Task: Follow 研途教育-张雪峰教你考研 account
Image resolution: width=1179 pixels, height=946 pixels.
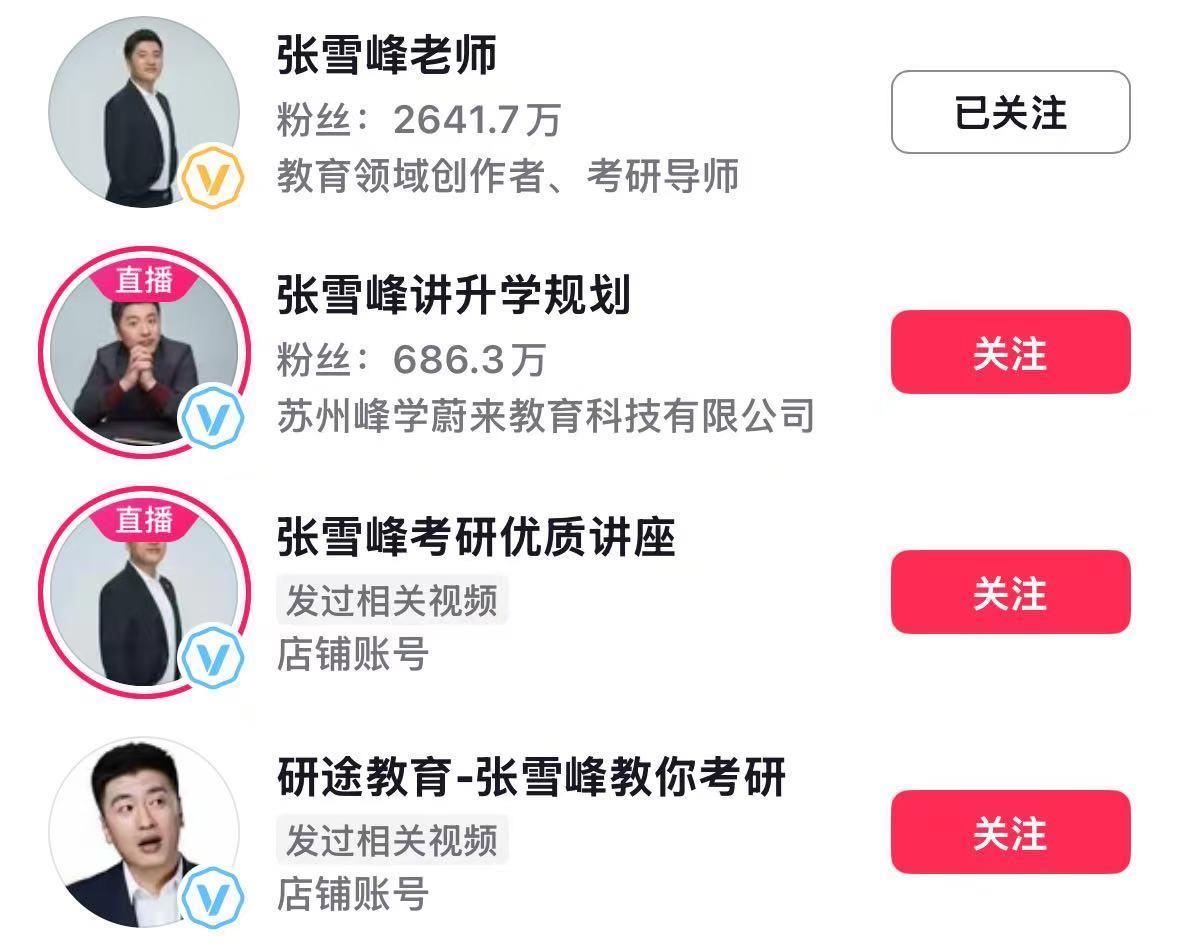Action: click(1010, 832)
